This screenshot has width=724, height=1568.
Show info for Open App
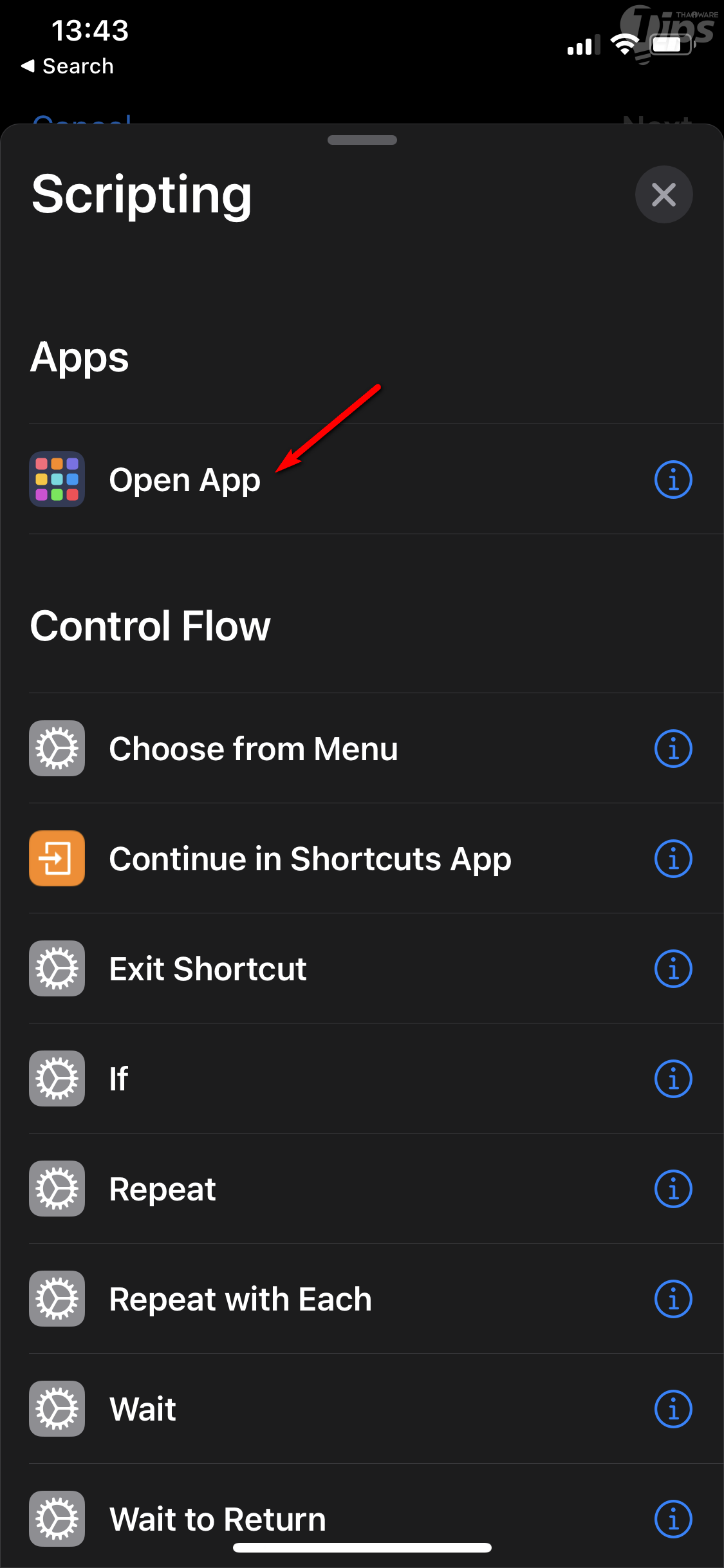coord(673,480)
